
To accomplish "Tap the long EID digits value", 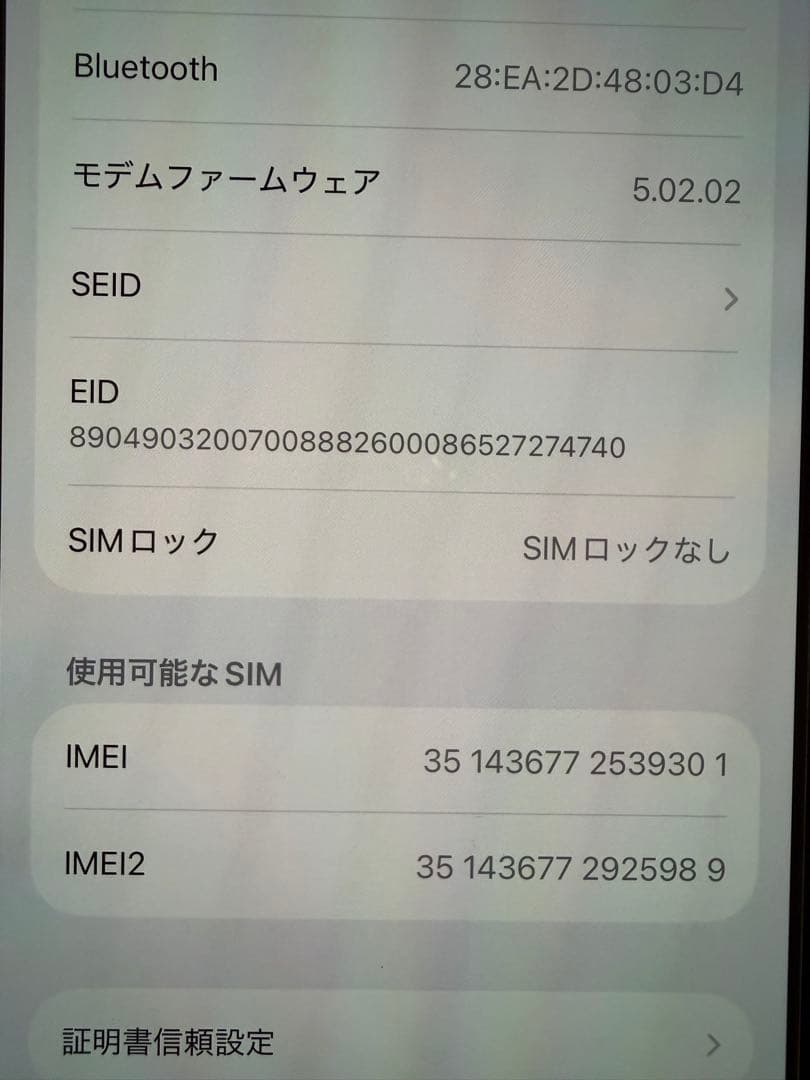I will pos(347,447).
